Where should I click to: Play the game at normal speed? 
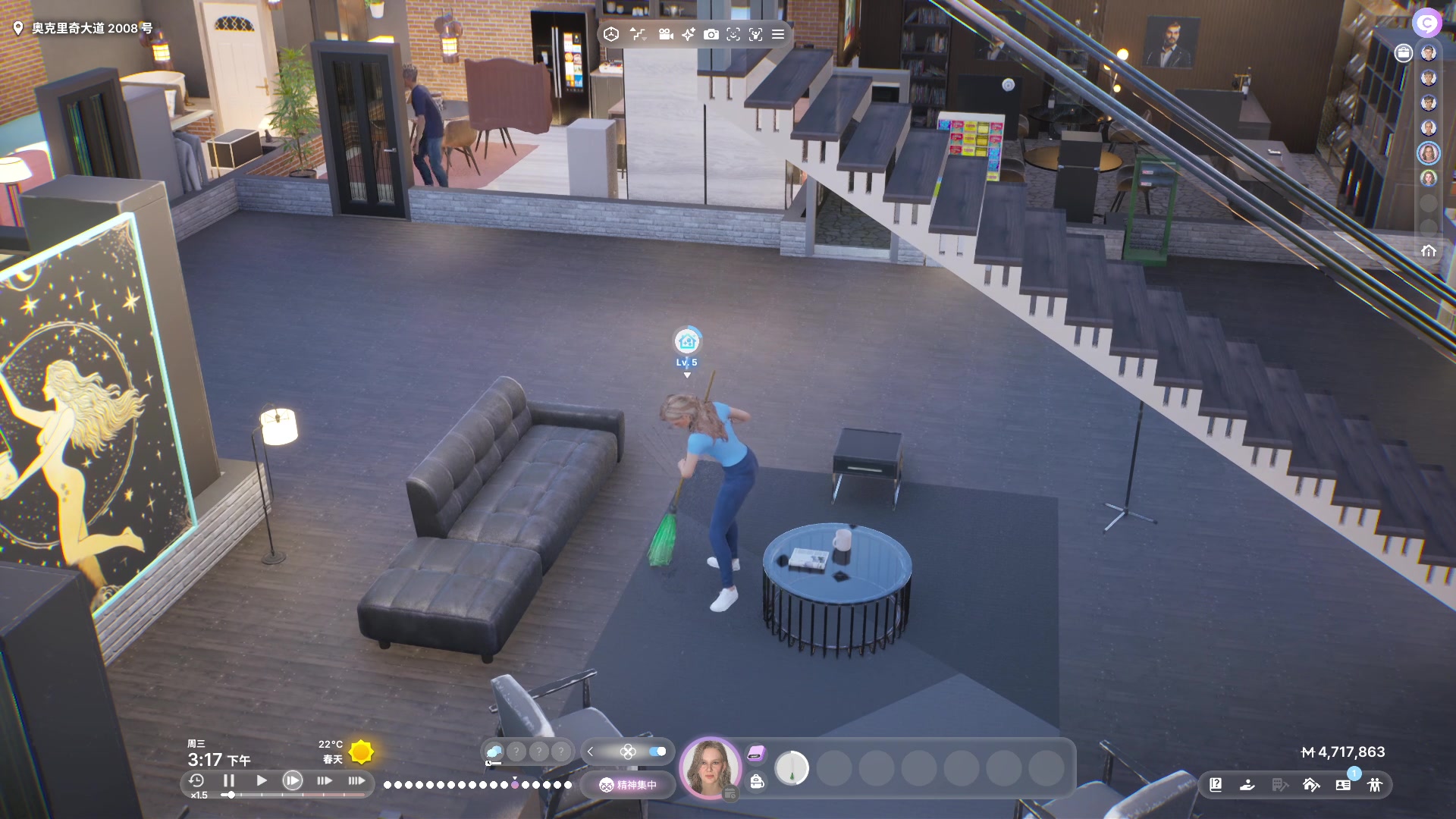click(262, 780)
